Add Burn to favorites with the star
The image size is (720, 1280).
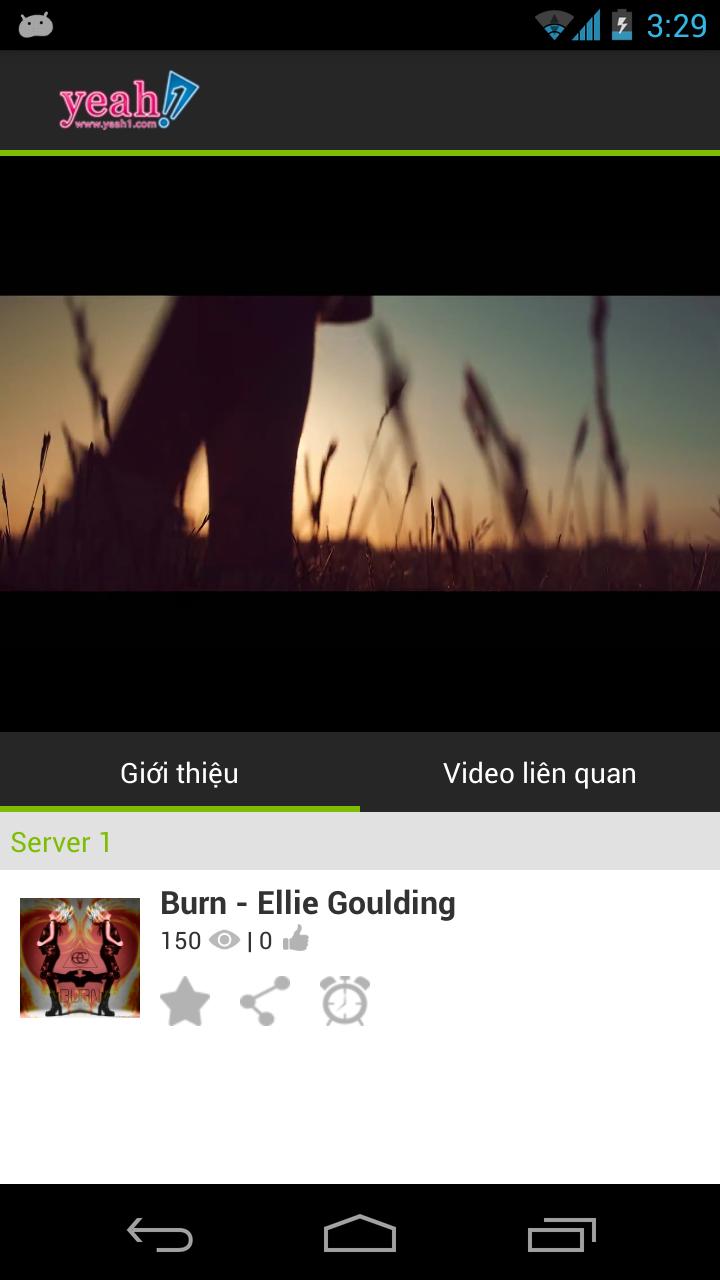click(185, 1001)
